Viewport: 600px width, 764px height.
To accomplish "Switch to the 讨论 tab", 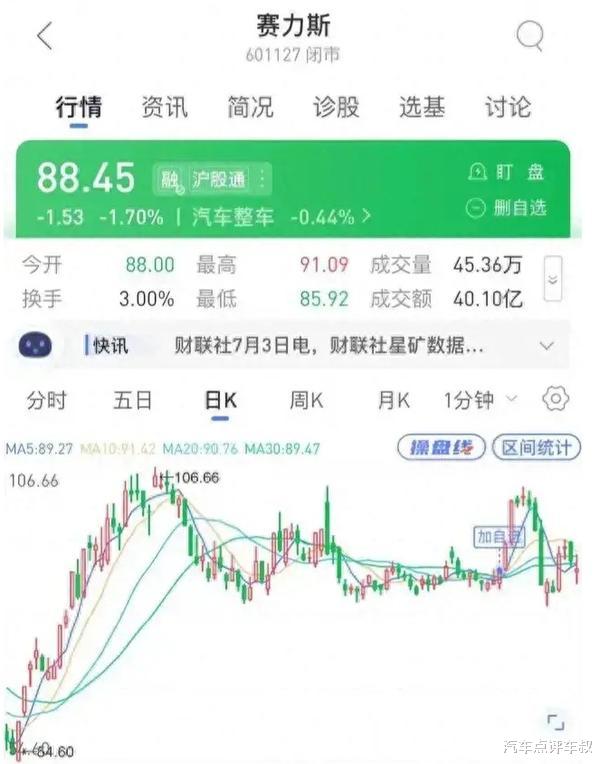I will click(507, 107).
